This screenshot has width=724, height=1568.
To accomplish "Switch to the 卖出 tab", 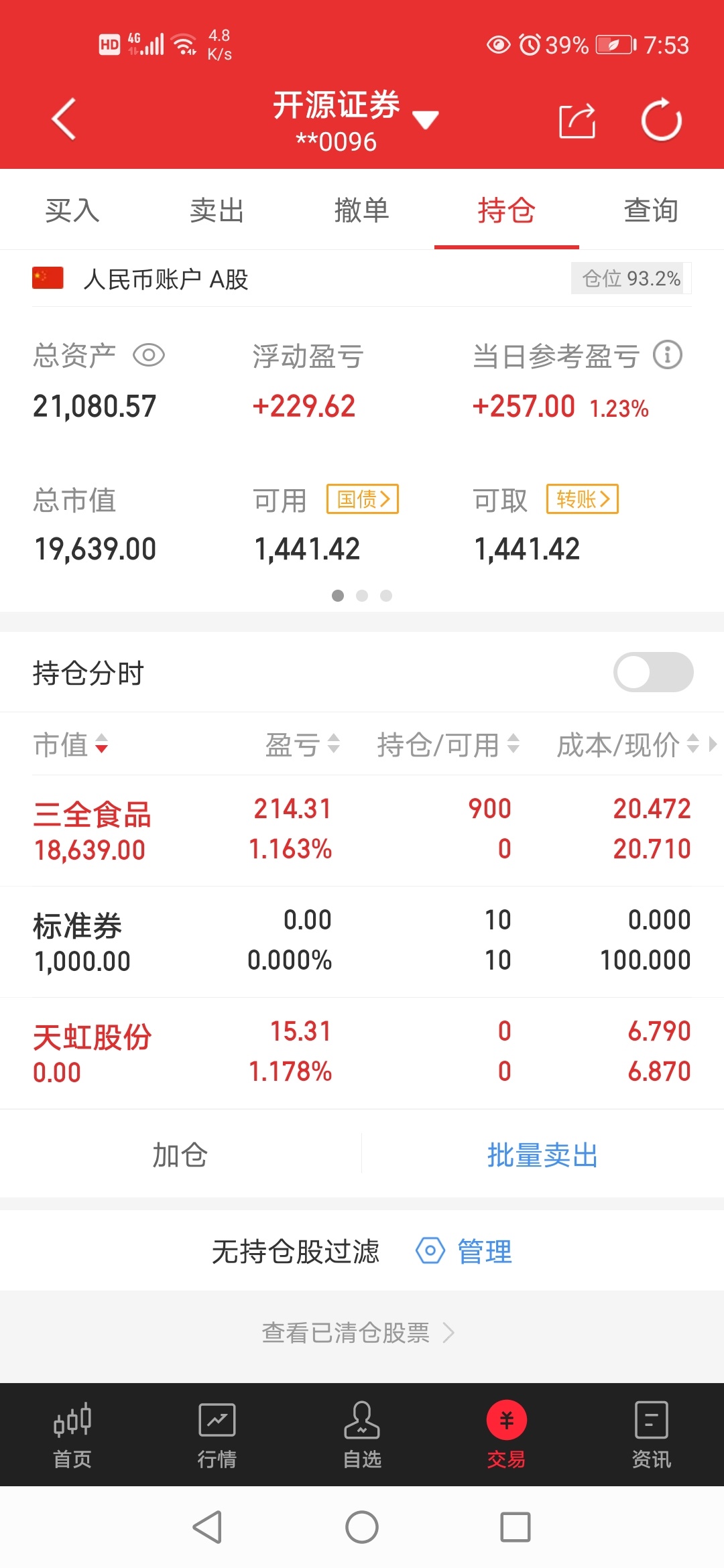I will click(x=217, y=210).
